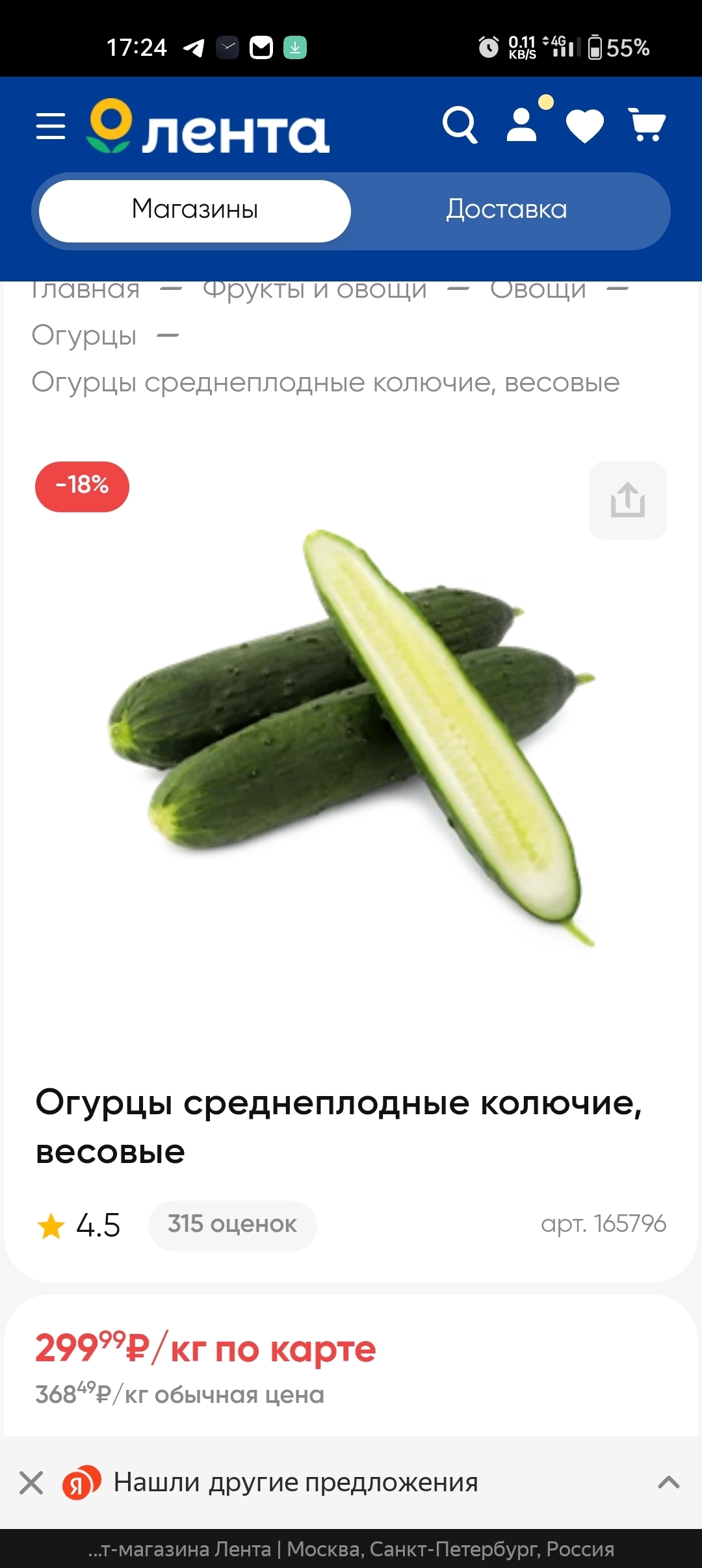The width and height of the screenshot is (702, 1568).
Task: Open the hamburger menu
Action: click(x=51, y=126)
